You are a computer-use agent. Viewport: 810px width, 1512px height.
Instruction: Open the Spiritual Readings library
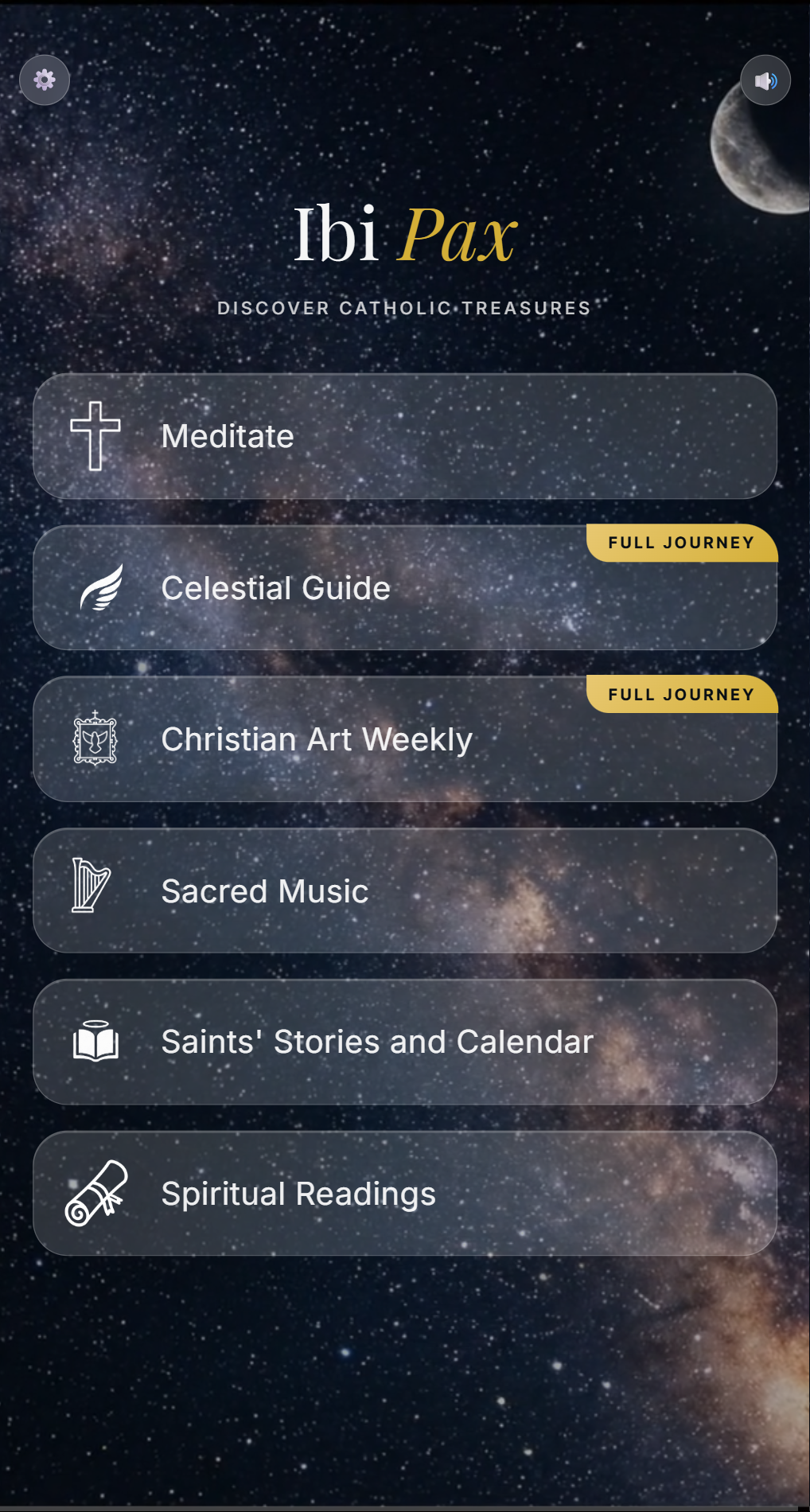pyautogui.click(x=404, y=1192)
